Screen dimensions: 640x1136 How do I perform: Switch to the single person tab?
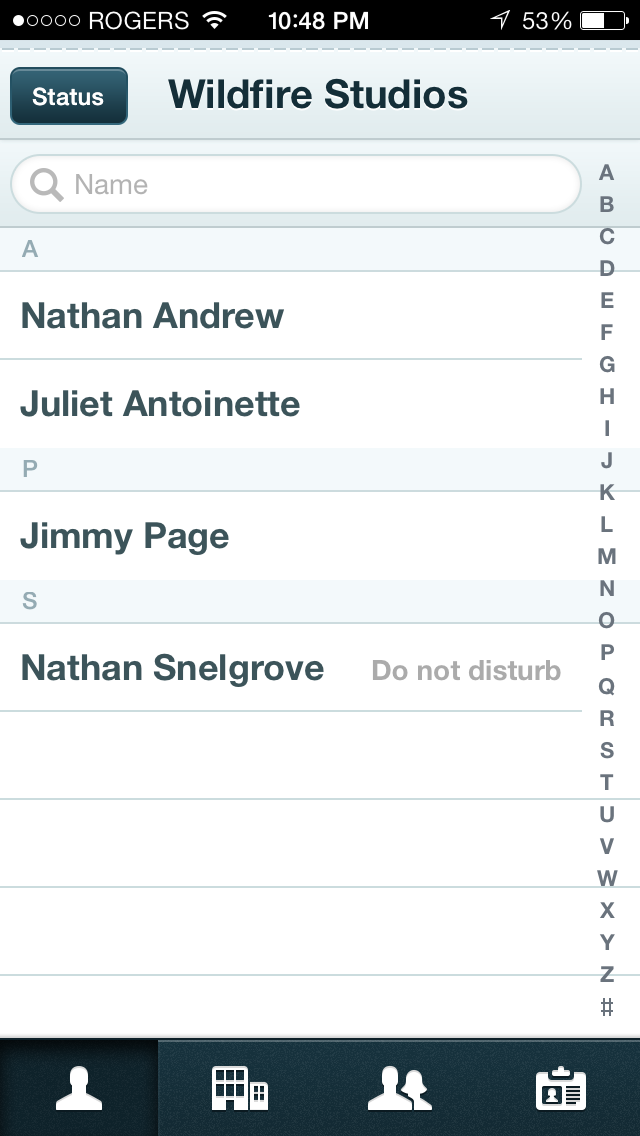coord(79,1088)
